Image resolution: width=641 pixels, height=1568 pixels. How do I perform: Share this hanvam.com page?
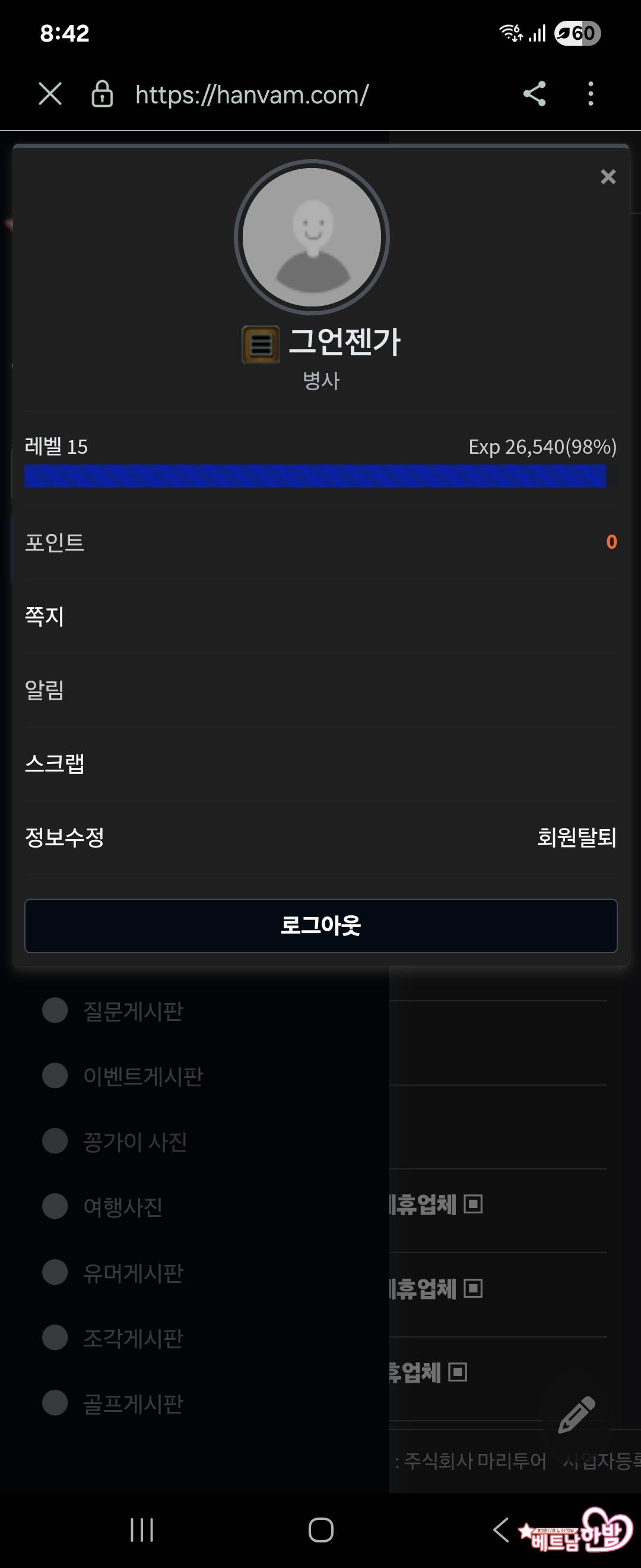[534, 94]
